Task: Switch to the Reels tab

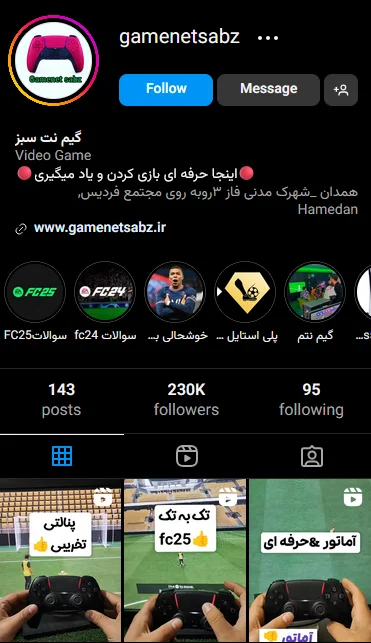Action: [x=187, y=456]
